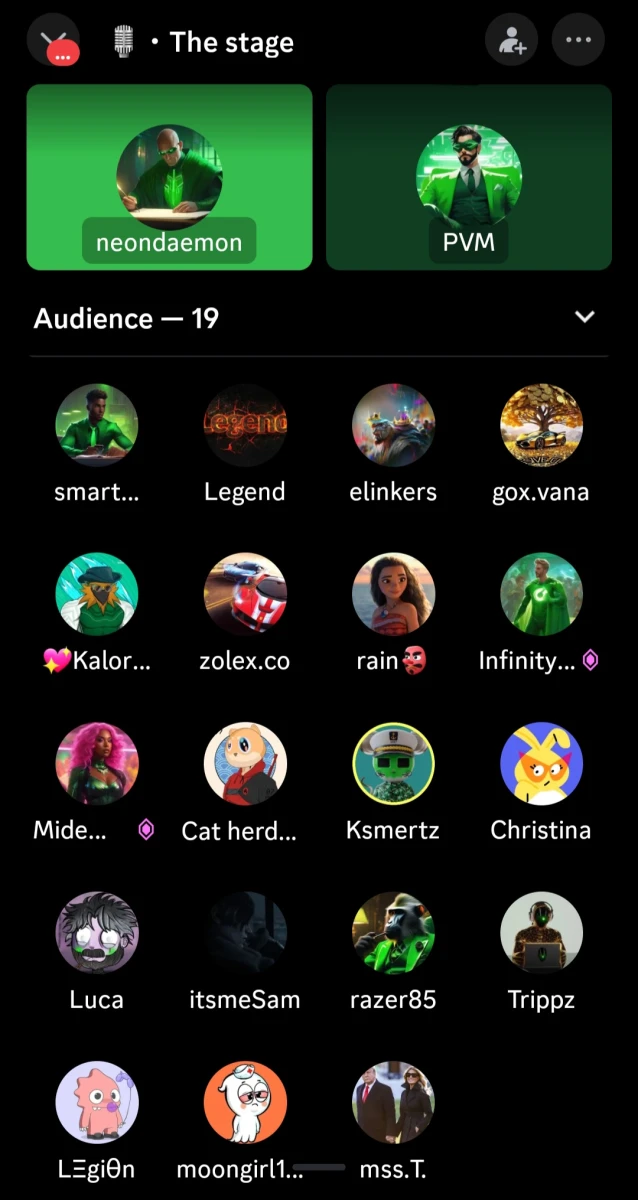The height and width of the screenshot is (1200, 638).
Task: Select audience member rain
Action: 393,595
